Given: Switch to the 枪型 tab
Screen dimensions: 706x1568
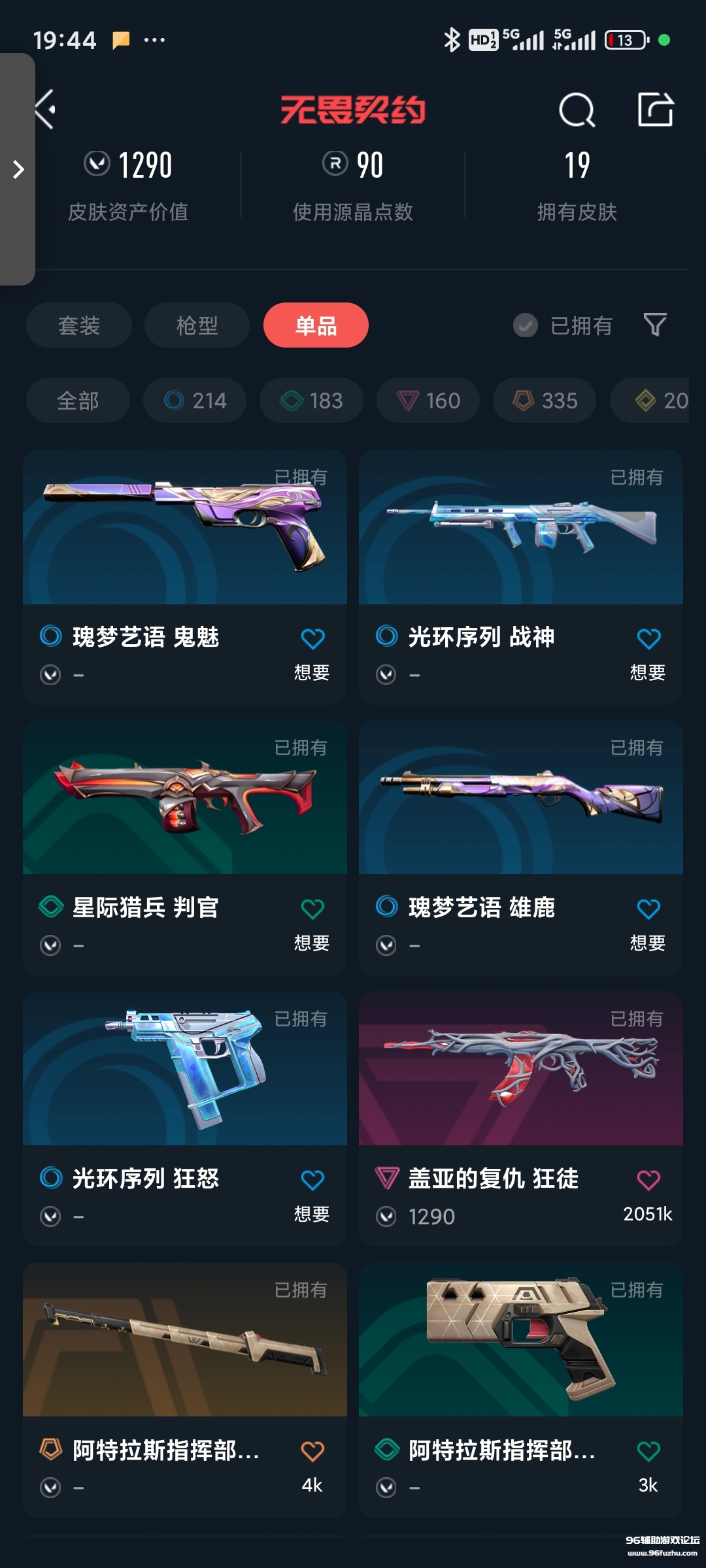Looking at the screenshot, I should click(x=197, y=325).
